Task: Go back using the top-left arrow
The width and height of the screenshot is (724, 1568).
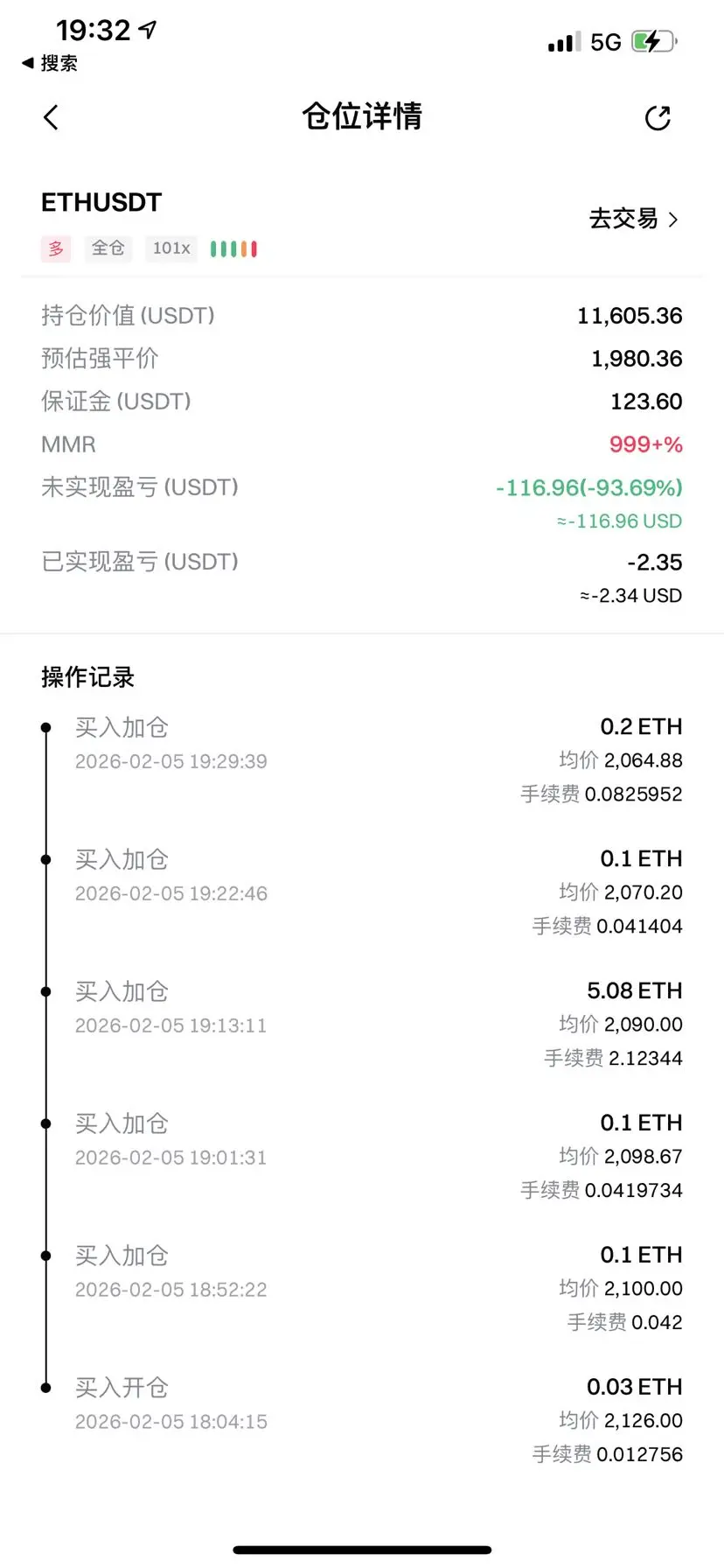Action: 51,117
